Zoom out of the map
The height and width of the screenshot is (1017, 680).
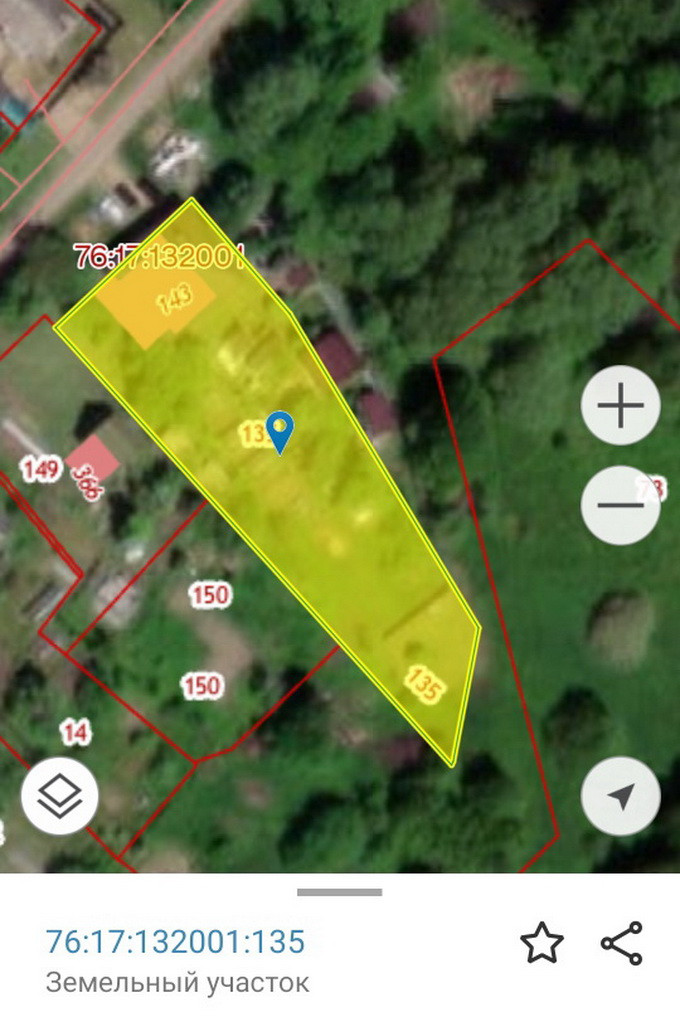click(x=620, y=505)
